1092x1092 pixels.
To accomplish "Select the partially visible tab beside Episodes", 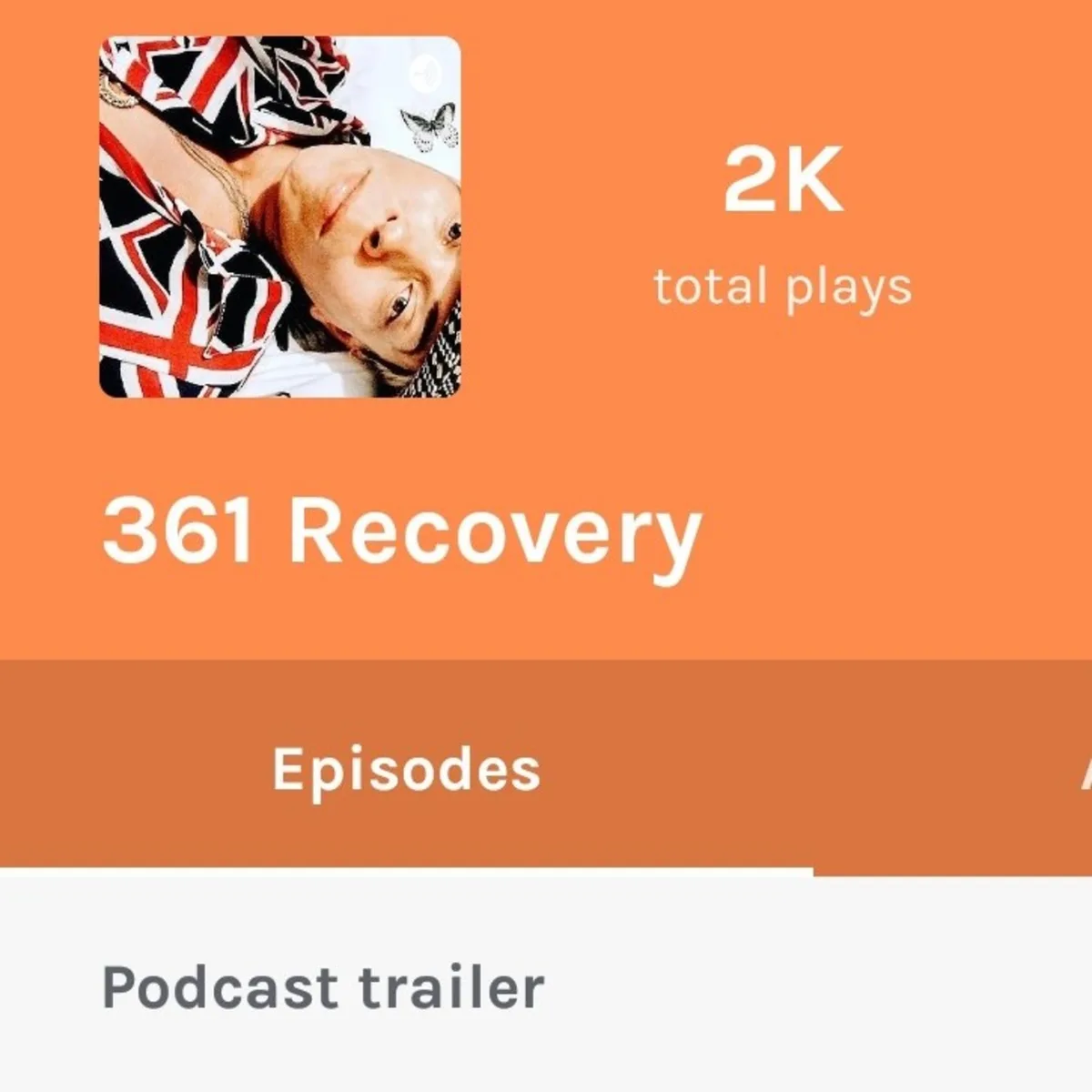I will point(1083,770).
